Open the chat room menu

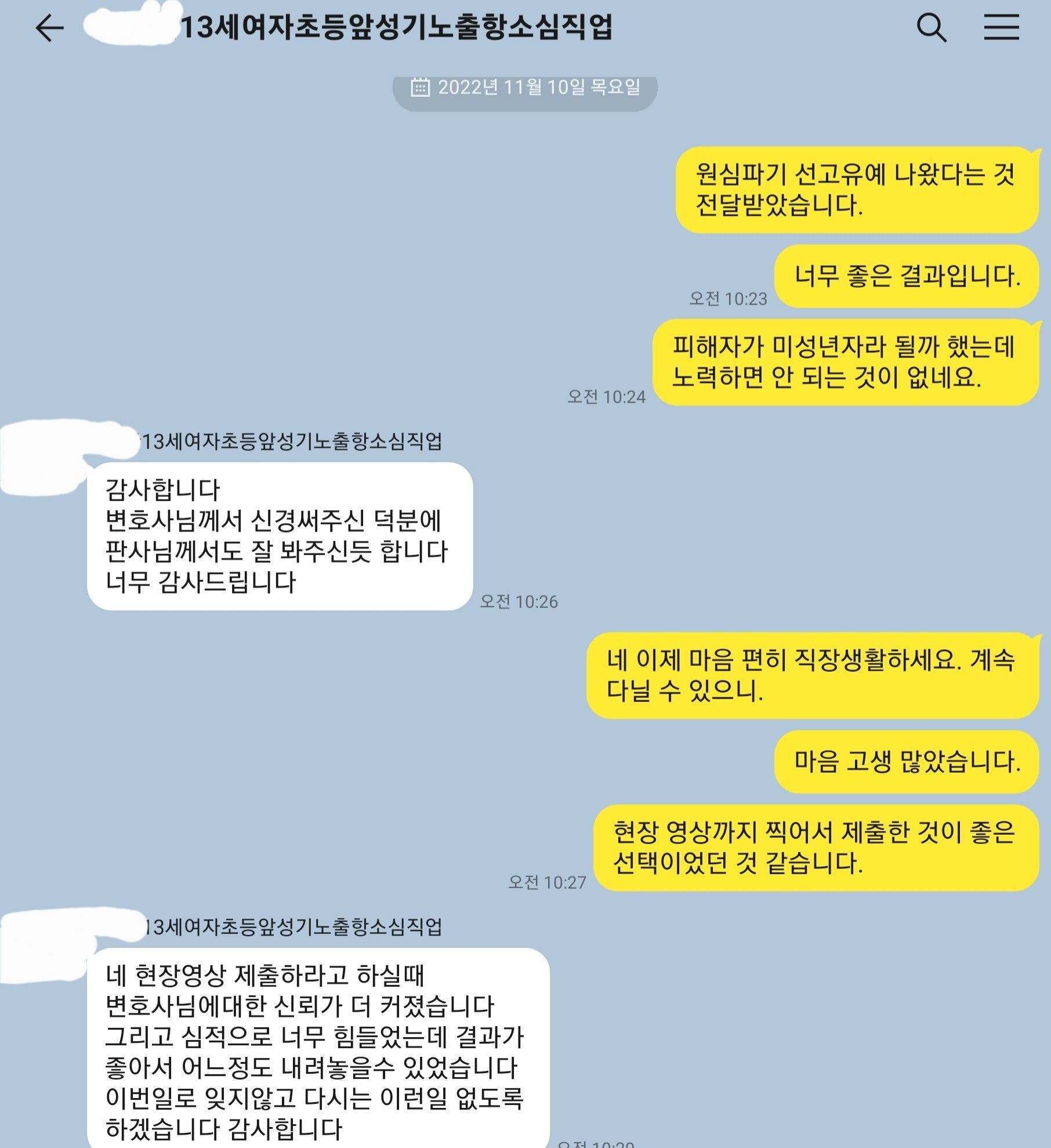click(1001, 27)
